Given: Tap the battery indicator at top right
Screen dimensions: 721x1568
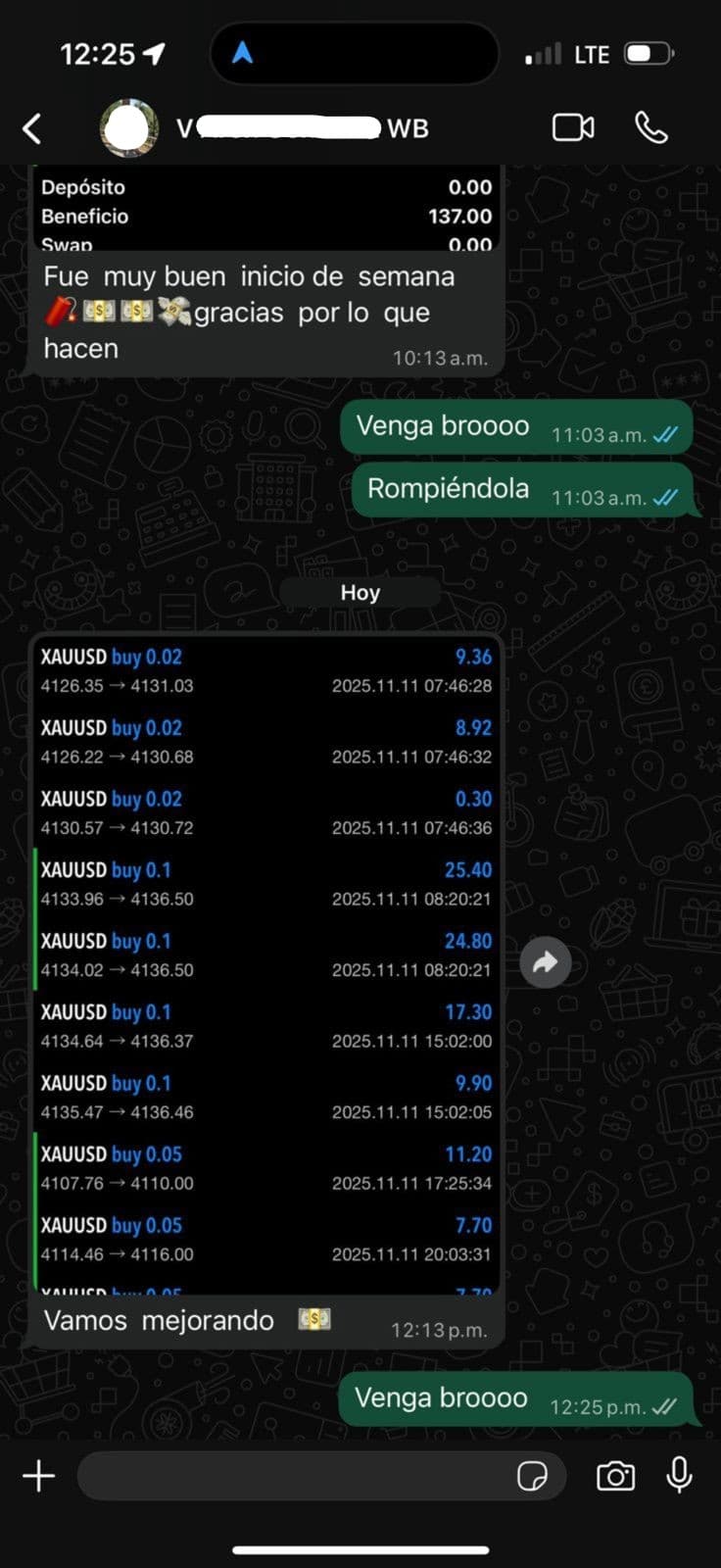Looking at the screenshot, I should coord(654,55).
